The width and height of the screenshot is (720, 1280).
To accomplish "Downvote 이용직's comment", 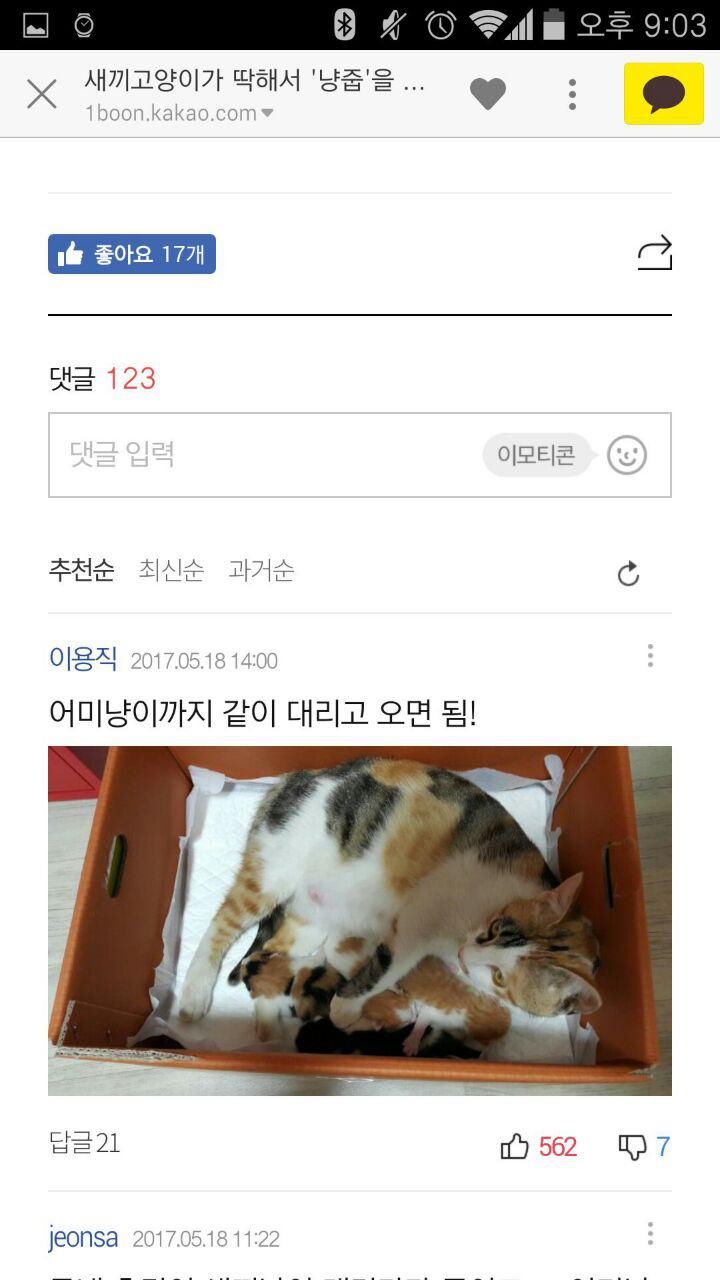I will 643,1146.
